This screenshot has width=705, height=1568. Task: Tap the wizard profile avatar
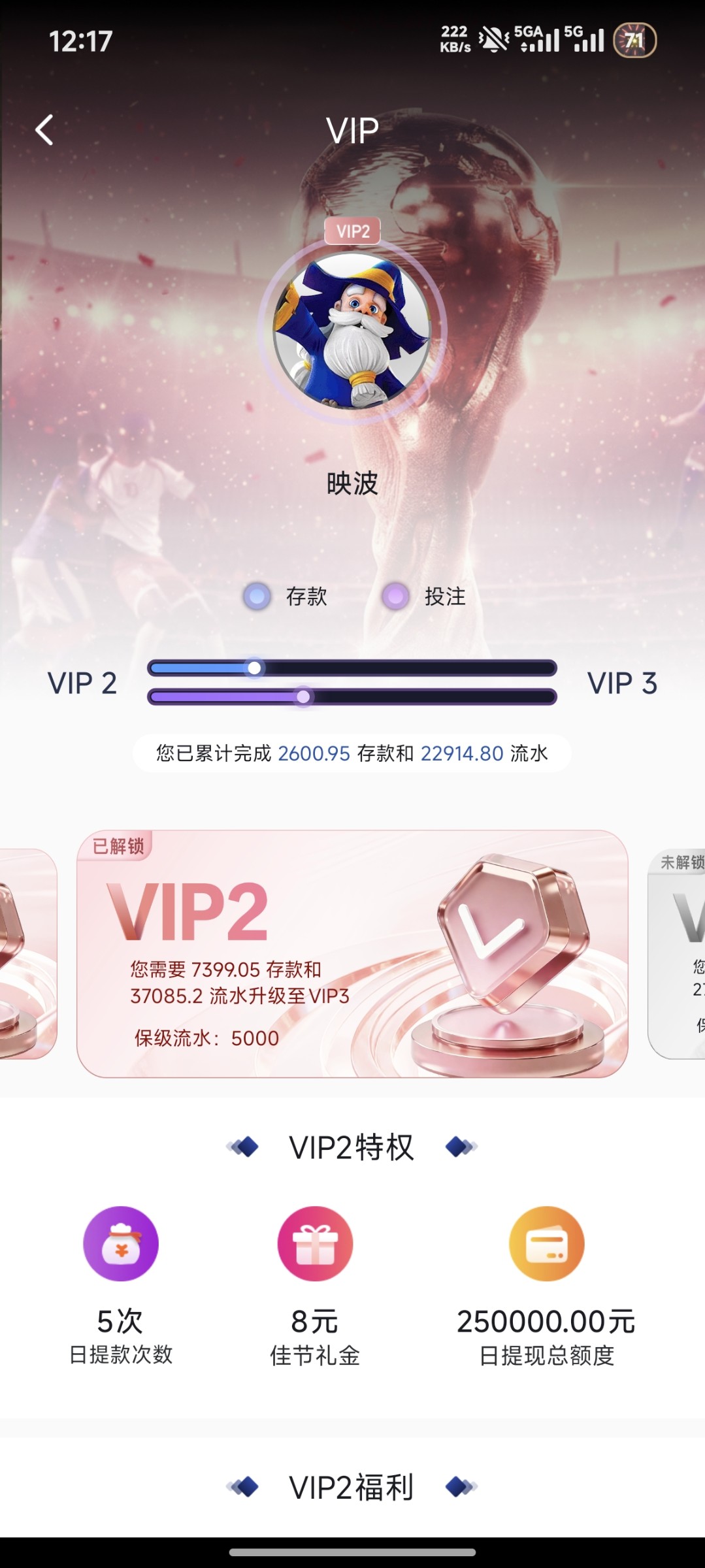352,331
